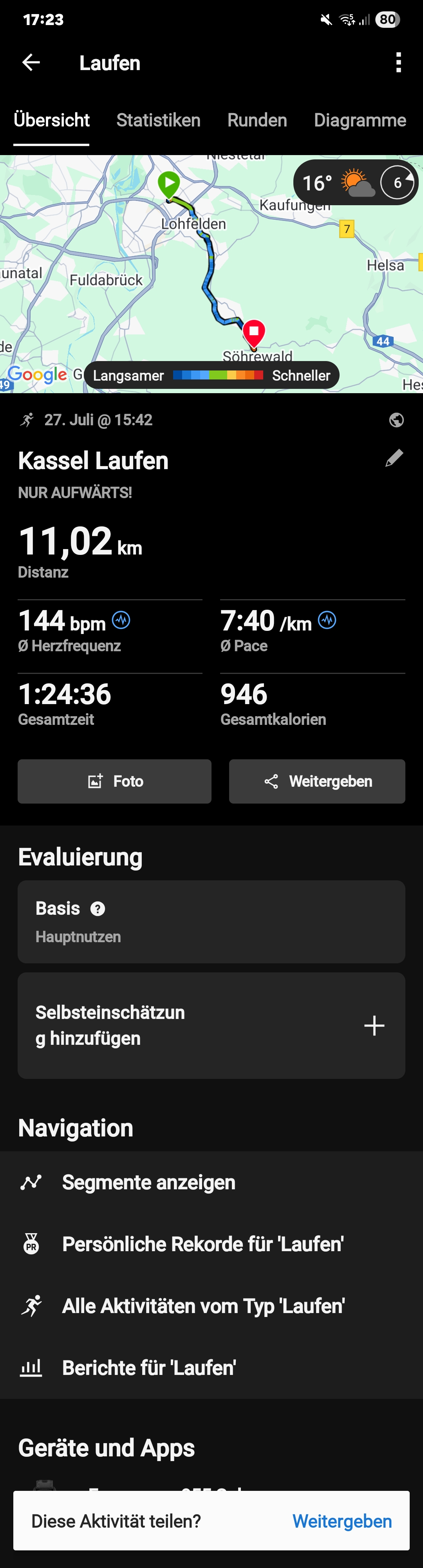Screen dimensions: 423x1568
Task: Go back using the arrow icon
Action: coord(31,62)
